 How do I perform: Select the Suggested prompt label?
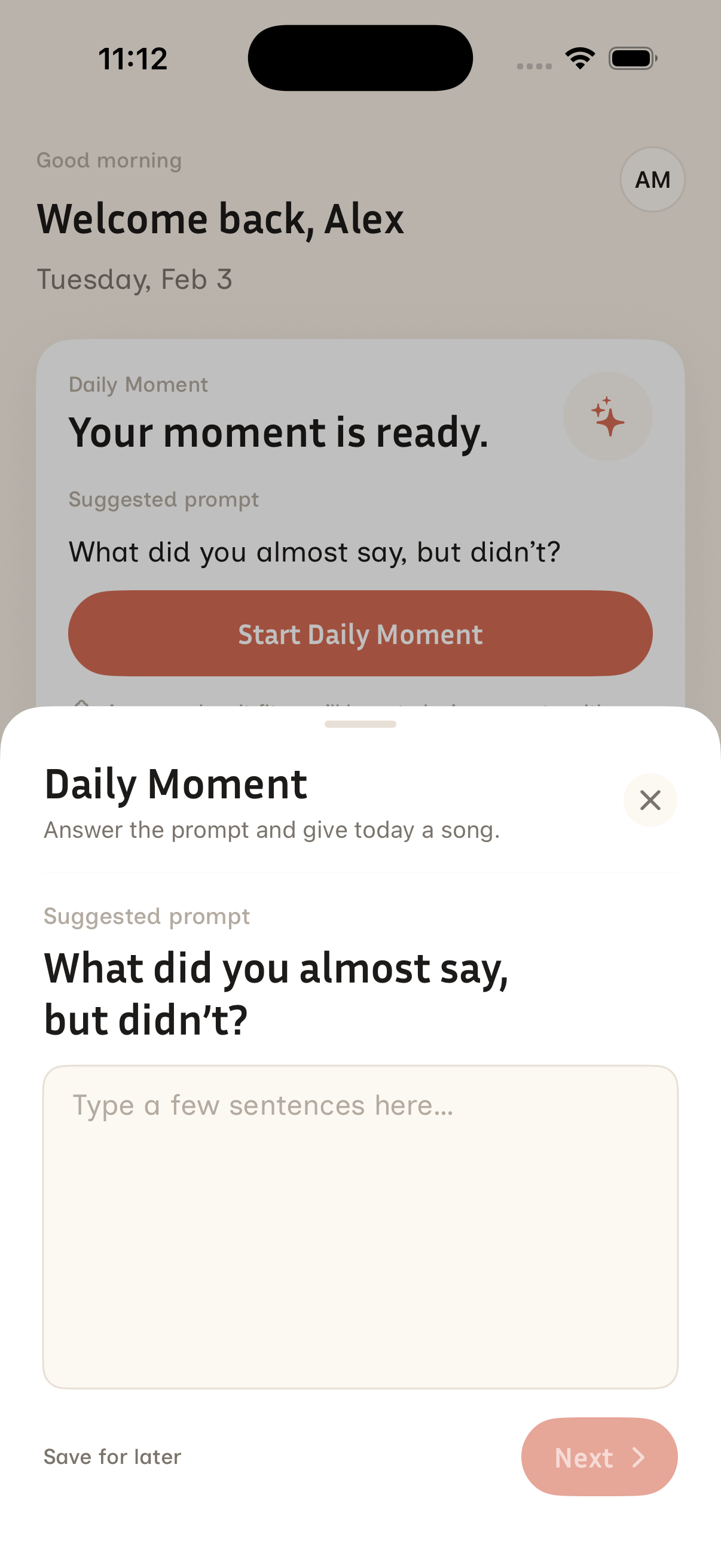click(146, 916)
